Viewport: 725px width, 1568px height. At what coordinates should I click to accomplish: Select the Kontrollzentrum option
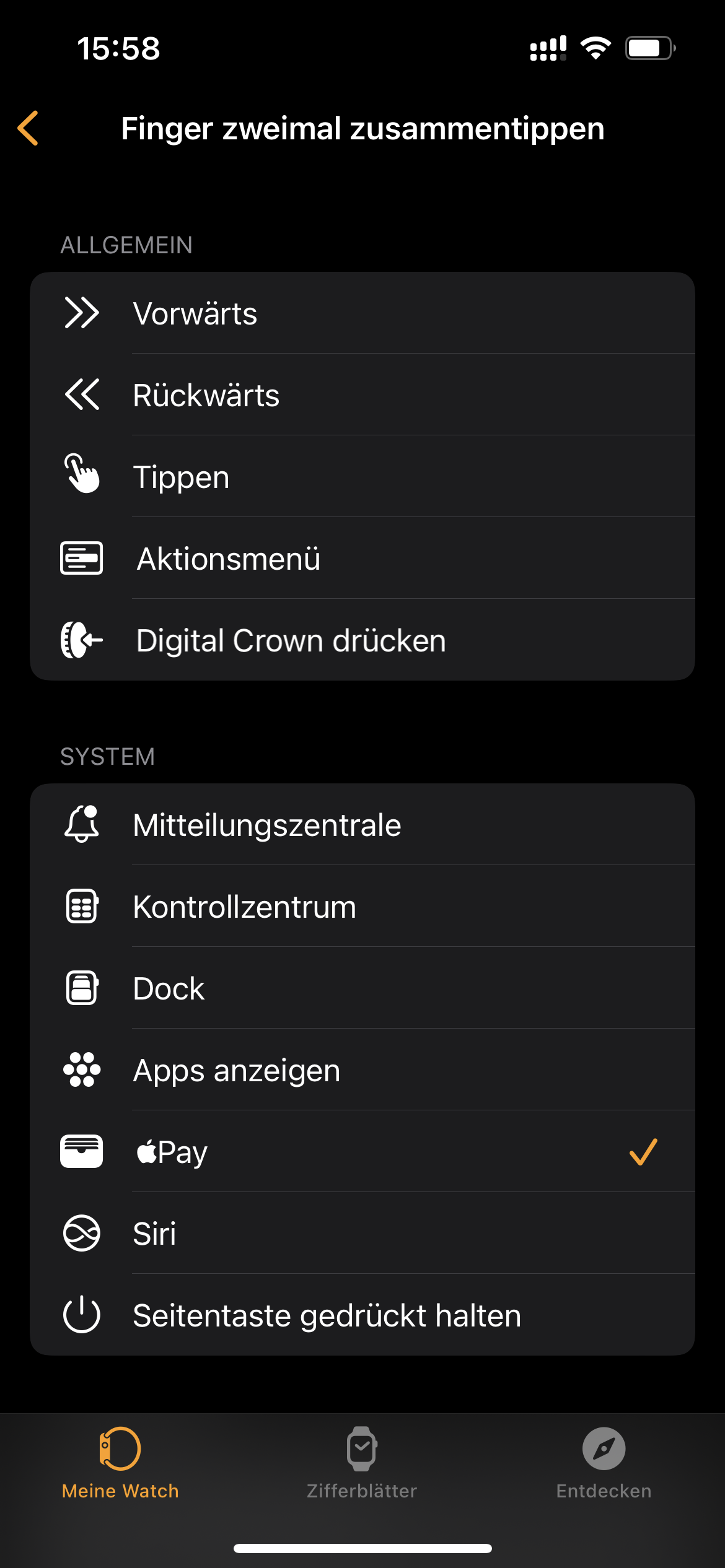[x=362, y=906]
